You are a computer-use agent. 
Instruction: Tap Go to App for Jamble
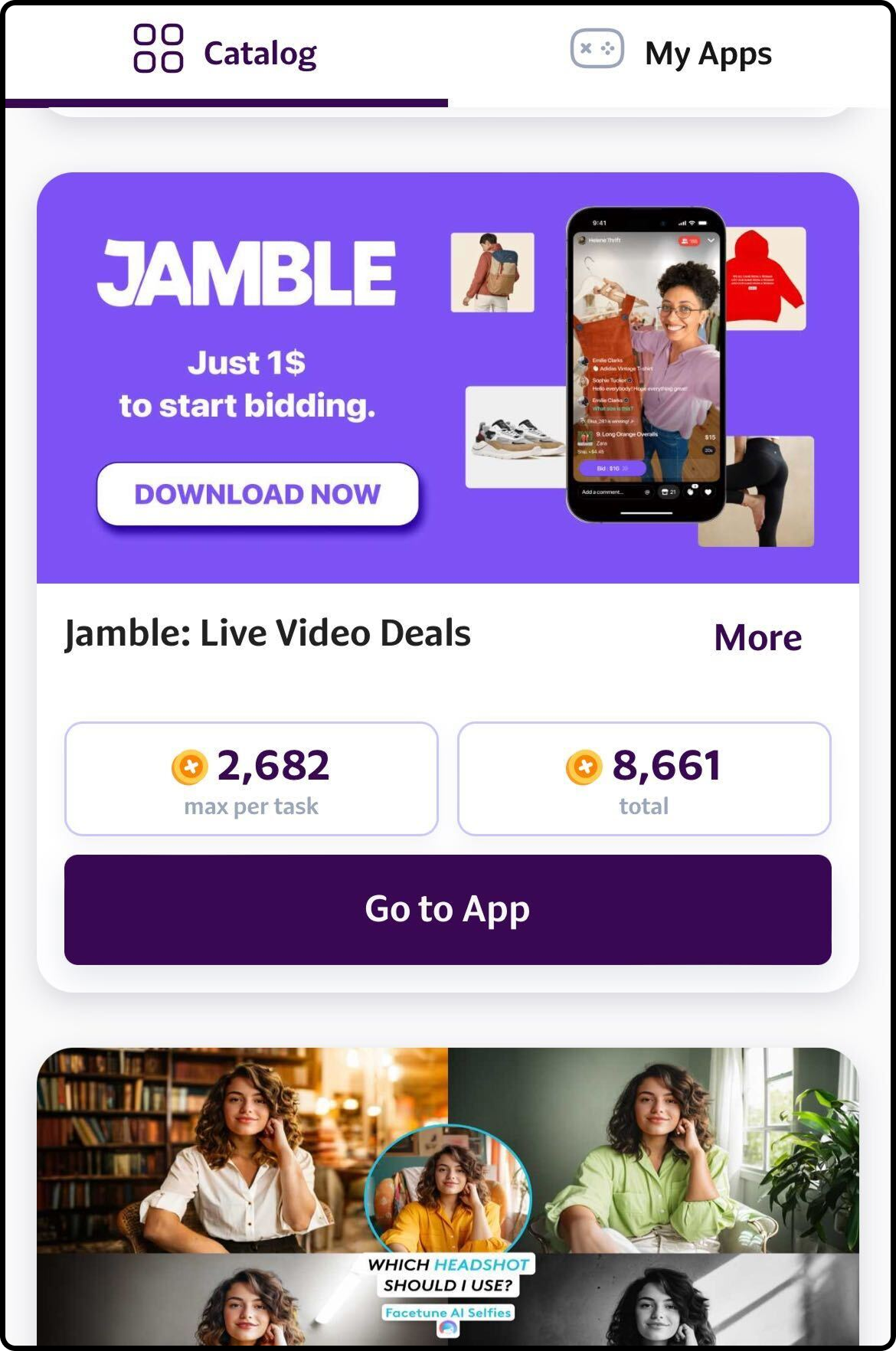click(x=447, y=909)
